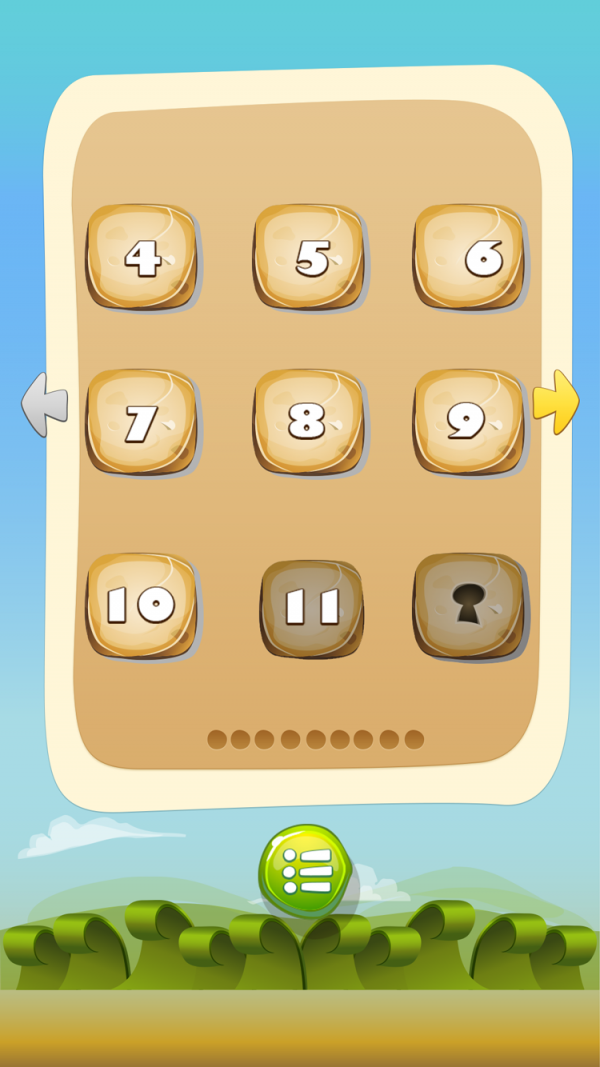Start level 4
Screen dimensions: 600x1067
tap(141, 257)
